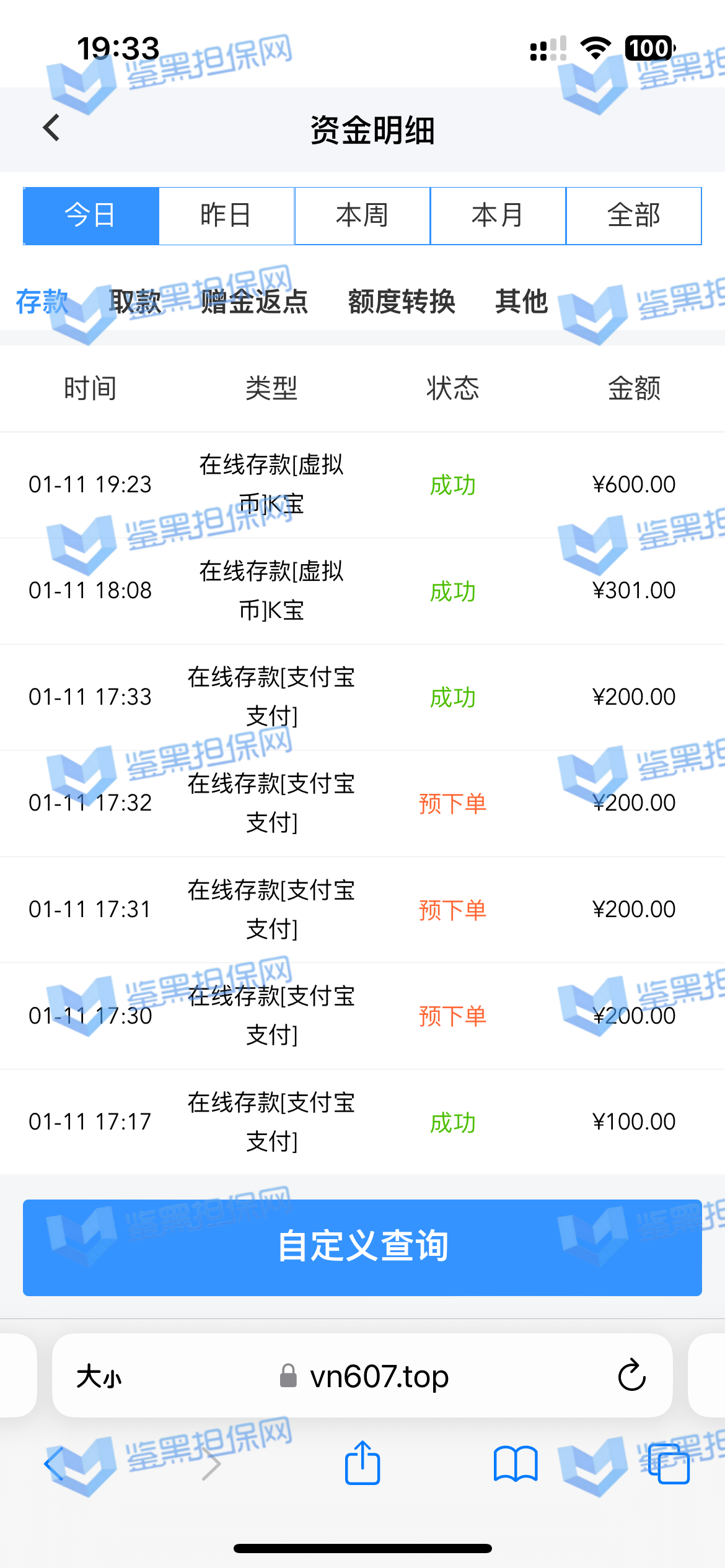
Task: Switch to 额度转换 category
Action: 402,302
